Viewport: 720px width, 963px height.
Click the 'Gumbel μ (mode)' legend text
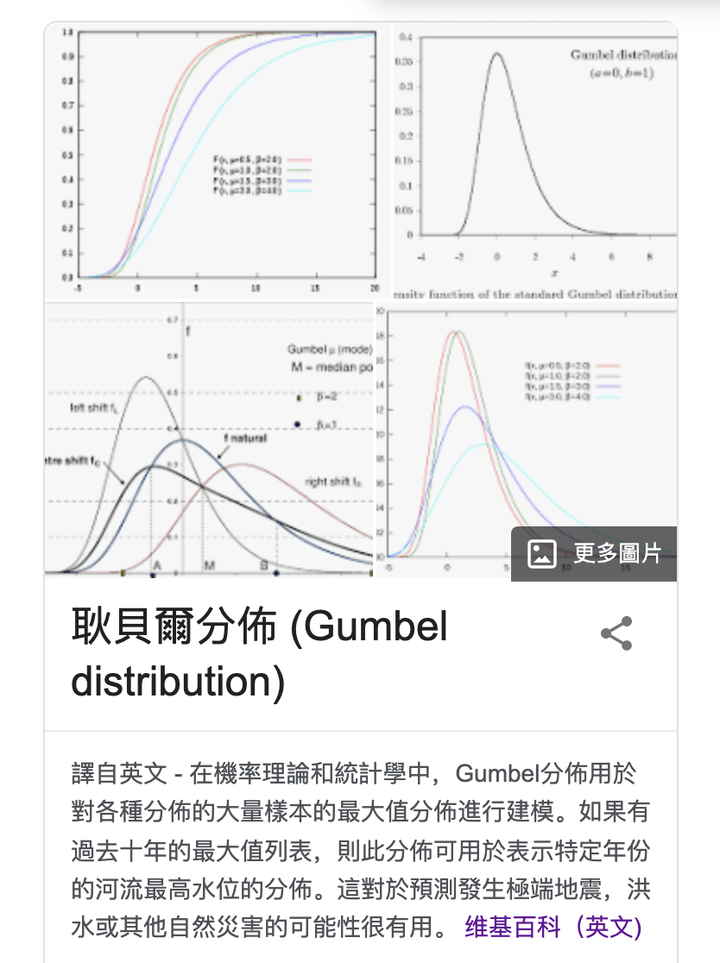pos(330,347)
